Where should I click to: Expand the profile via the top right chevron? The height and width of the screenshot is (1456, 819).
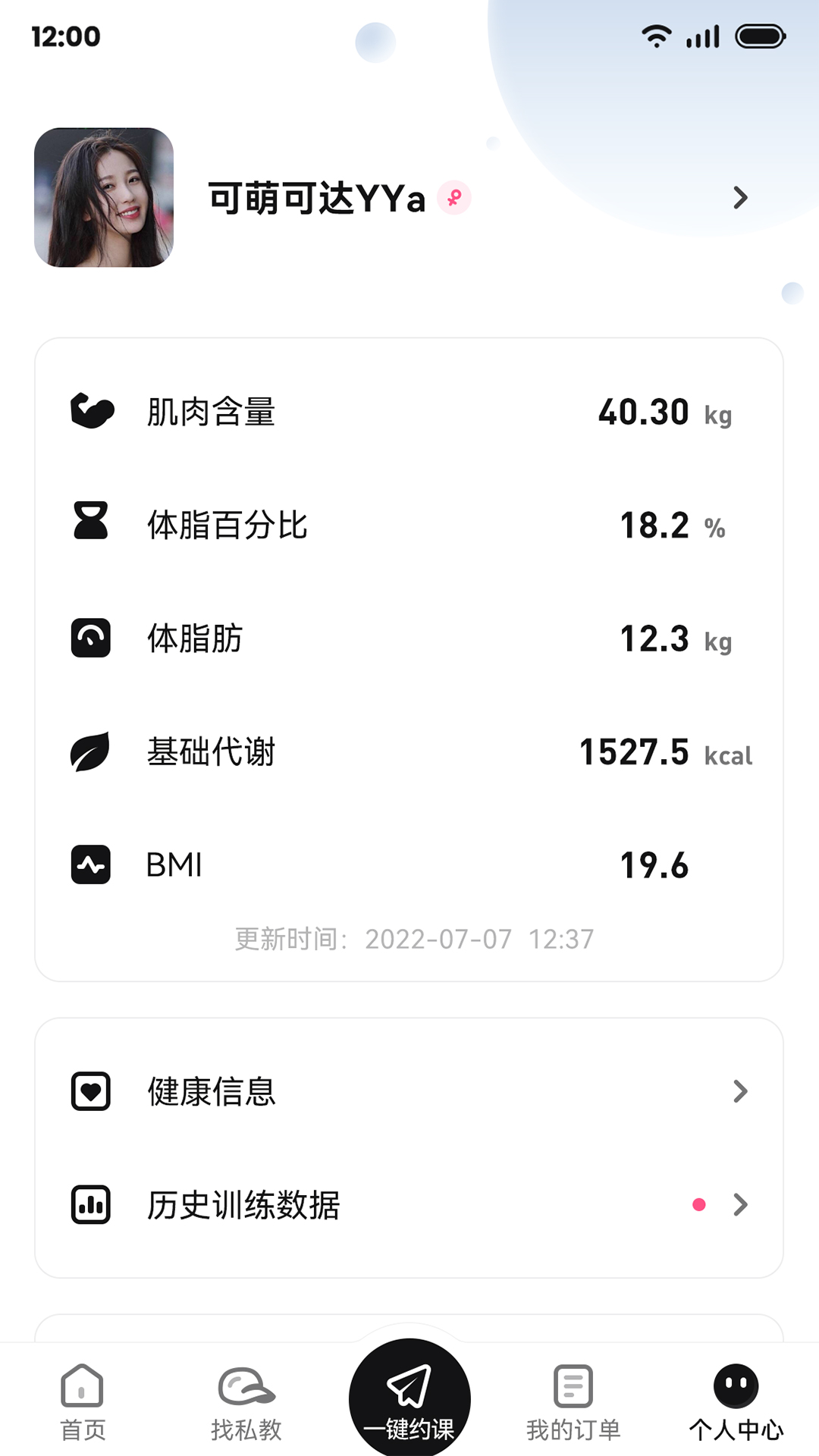coord(739,198)
